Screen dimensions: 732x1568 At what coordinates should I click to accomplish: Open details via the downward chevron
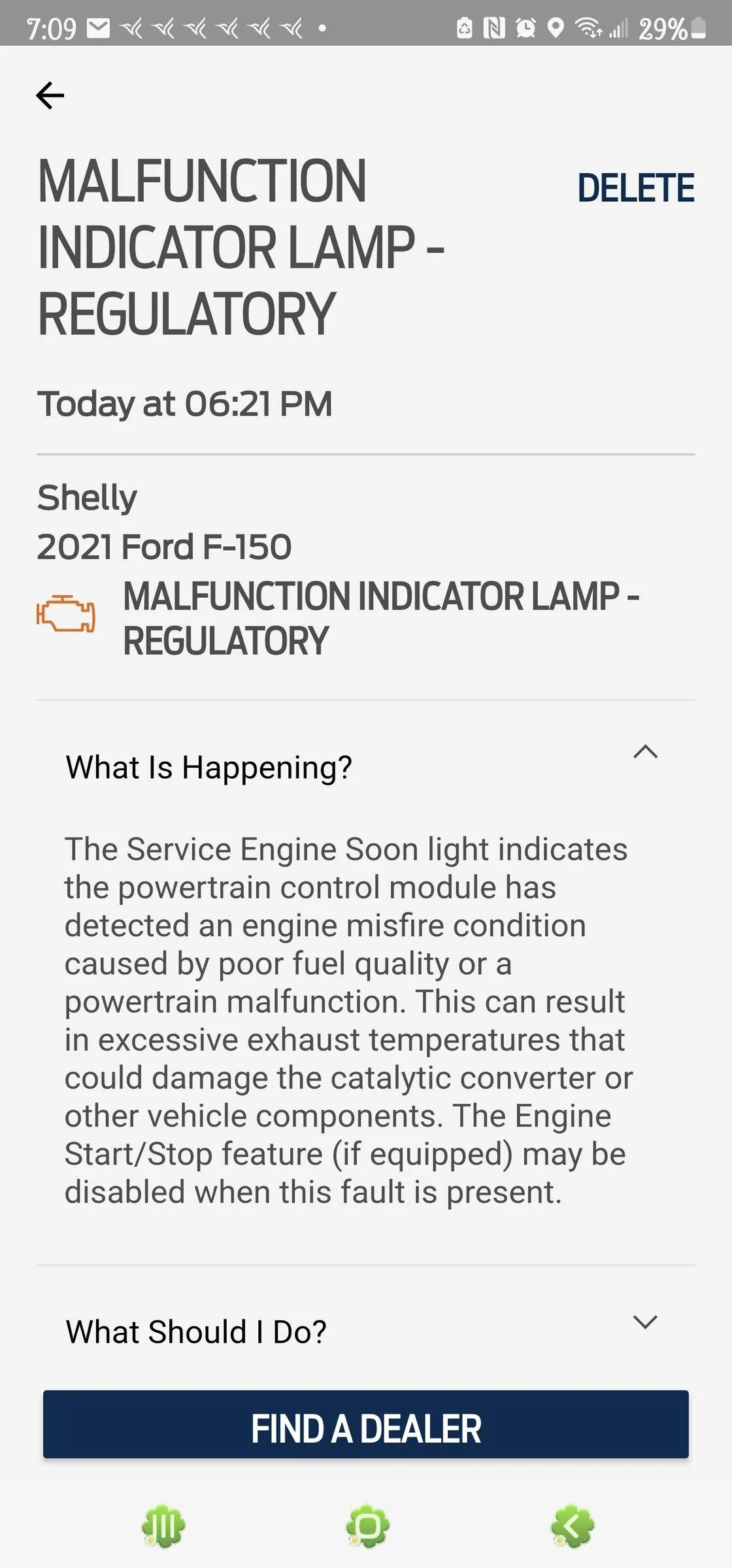[x=646, y=1320]
